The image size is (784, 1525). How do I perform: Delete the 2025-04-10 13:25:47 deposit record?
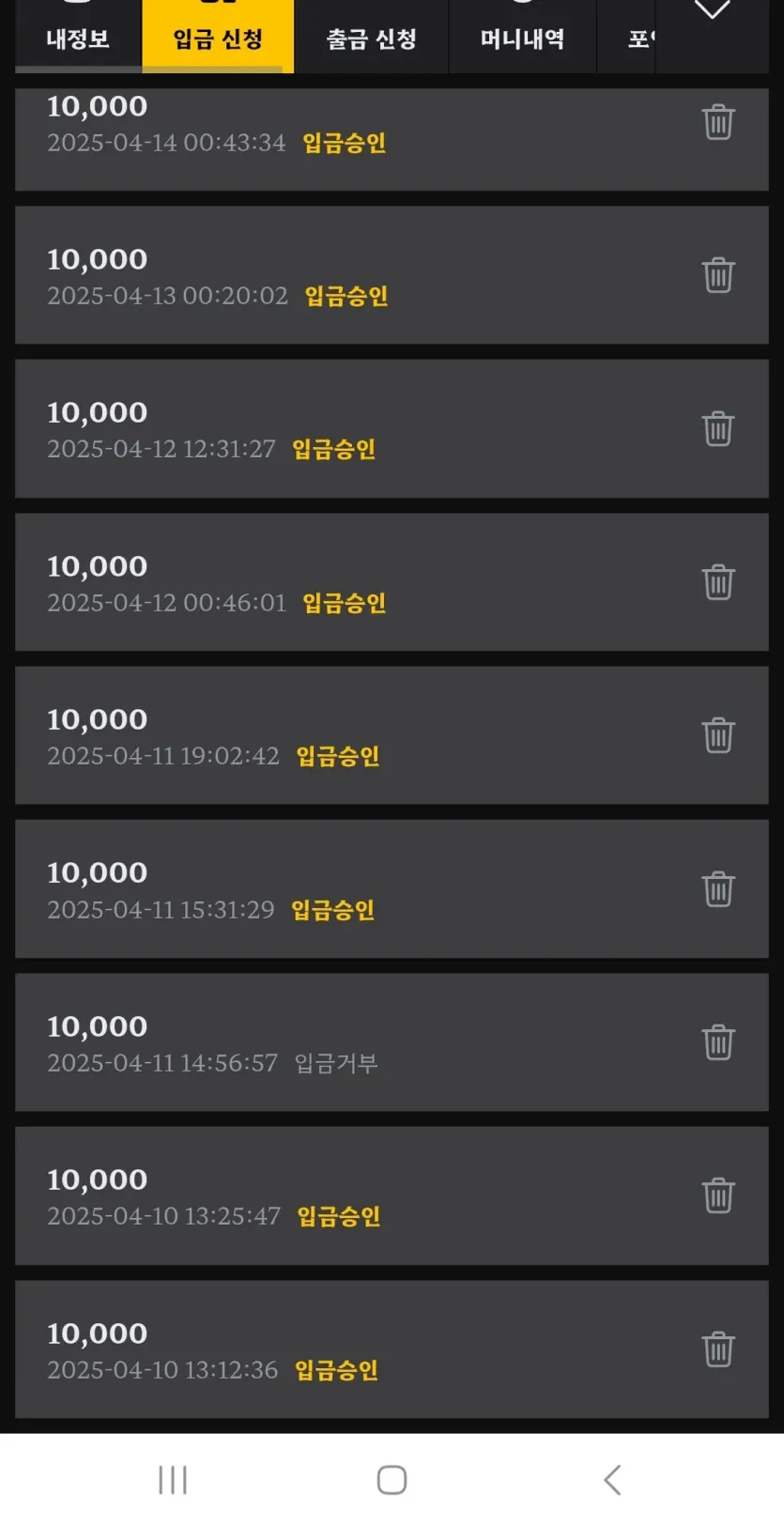pyautogui.click(x=718, y=1195)
